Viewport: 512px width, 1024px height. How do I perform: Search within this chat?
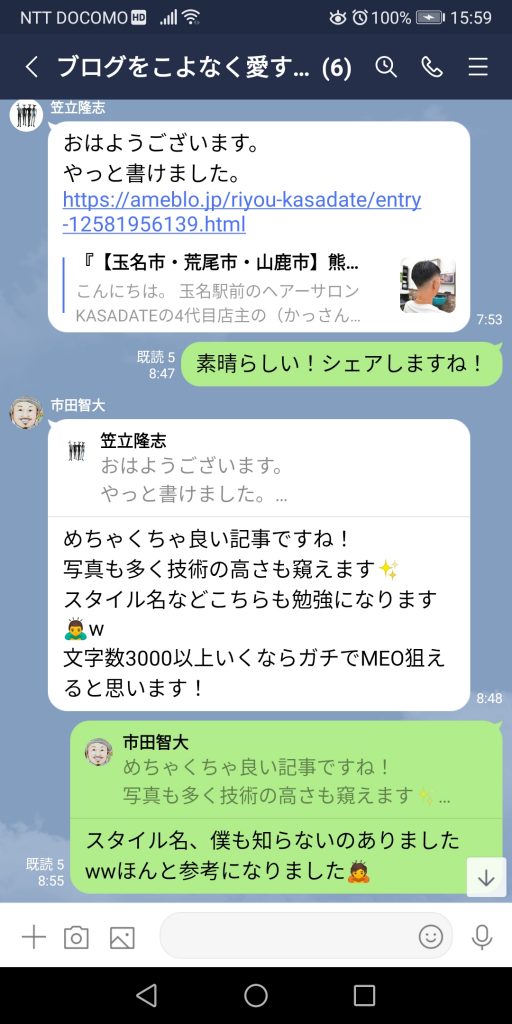tap(386, 67)
